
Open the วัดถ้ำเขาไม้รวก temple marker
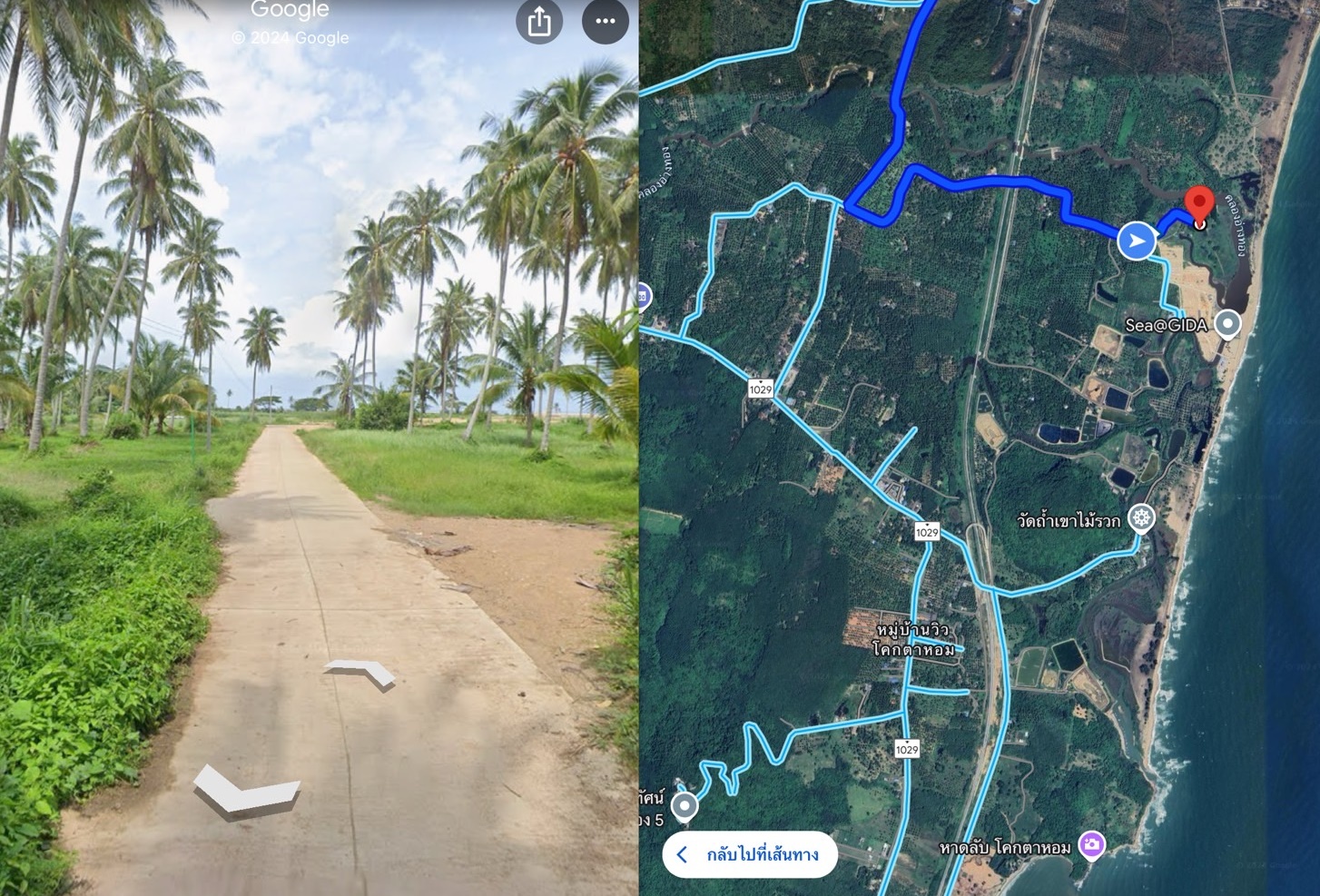[x=1141, y=518]
